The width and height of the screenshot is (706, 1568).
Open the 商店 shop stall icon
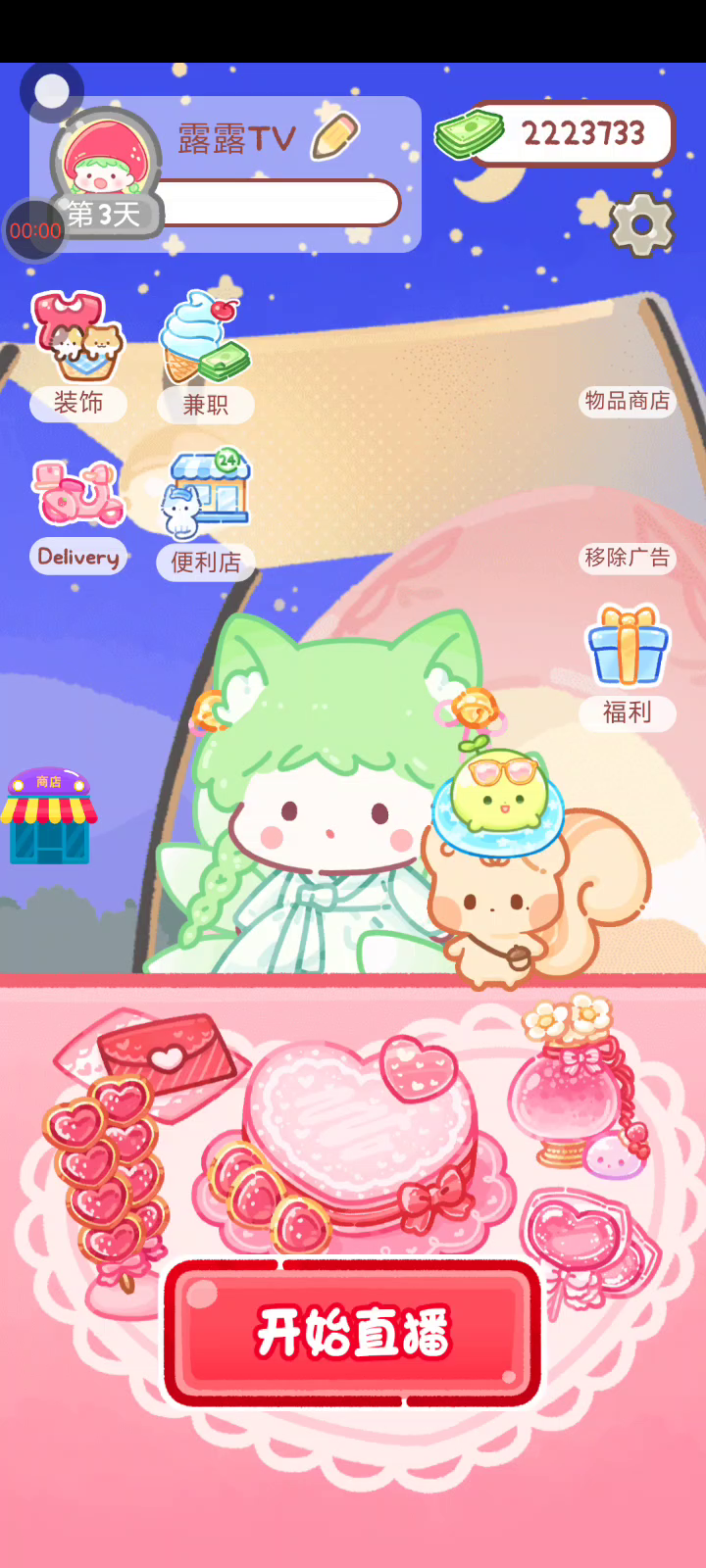coord(49,816)
